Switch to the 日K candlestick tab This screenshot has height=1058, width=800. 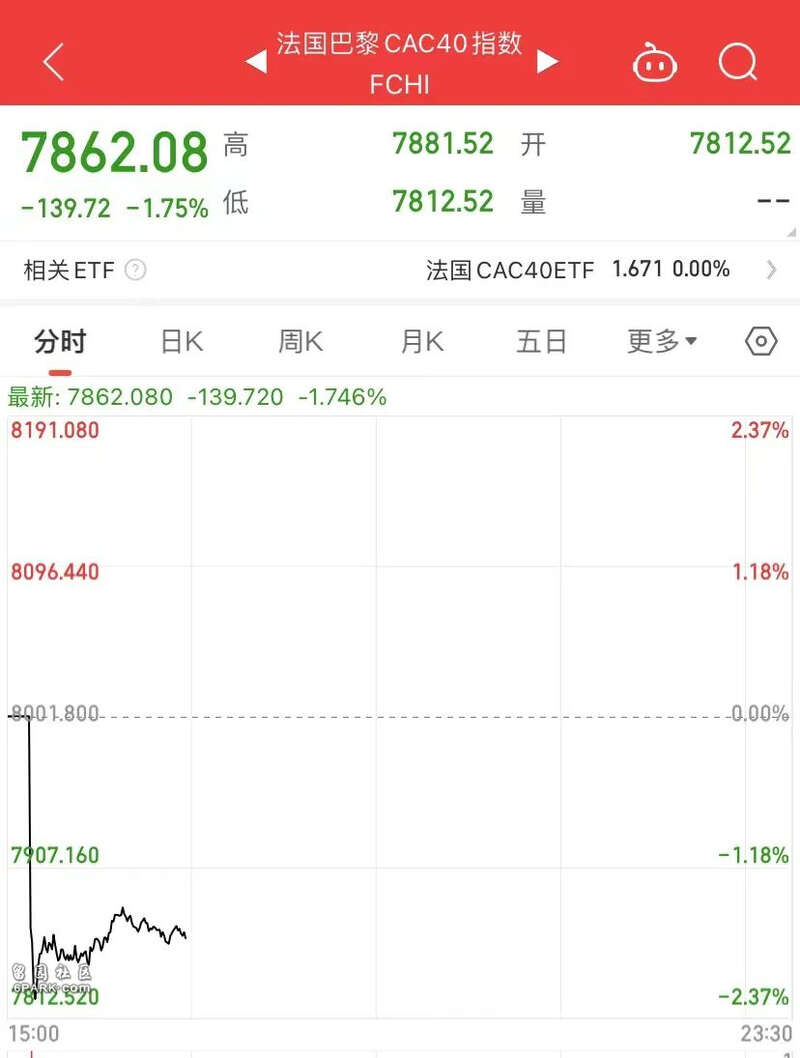[x=178, y=341]
